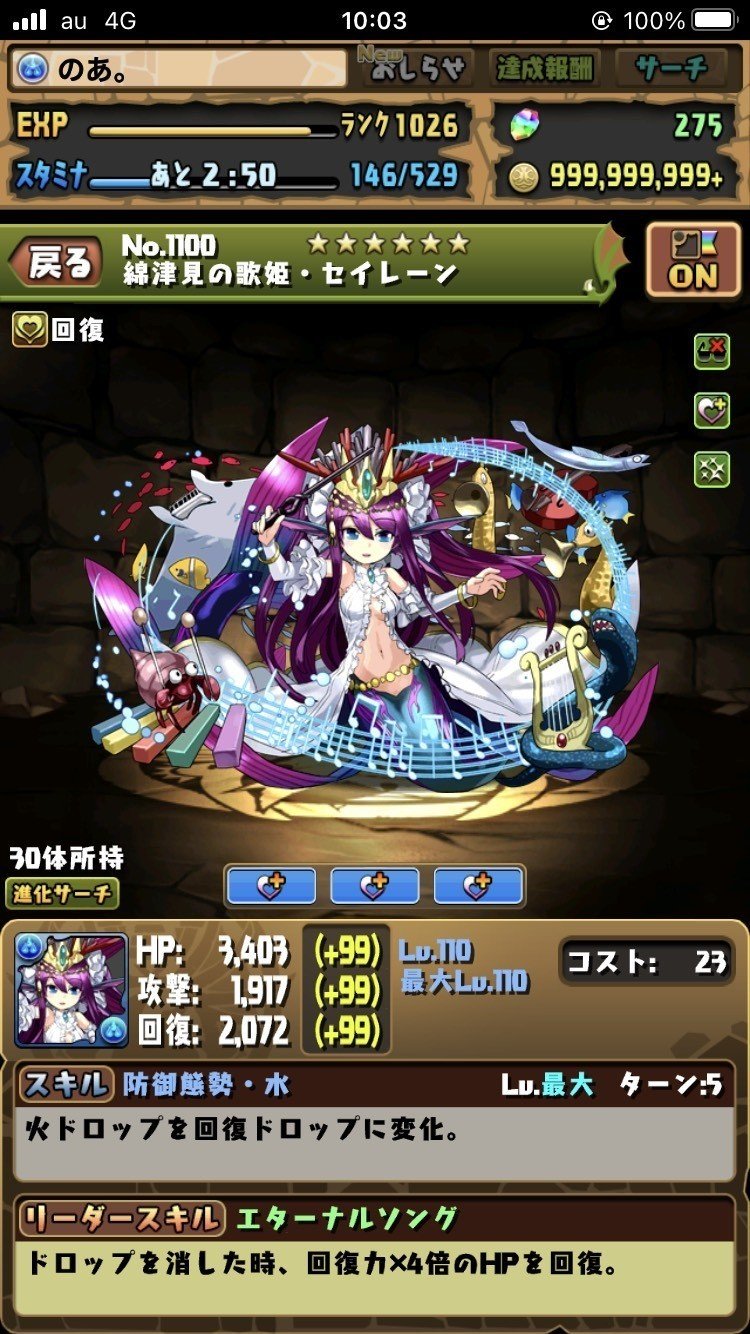The width and height of the screenshot is (750, 1334).
Task: Go back with the 戻る button
Action: tap(58, 263)
